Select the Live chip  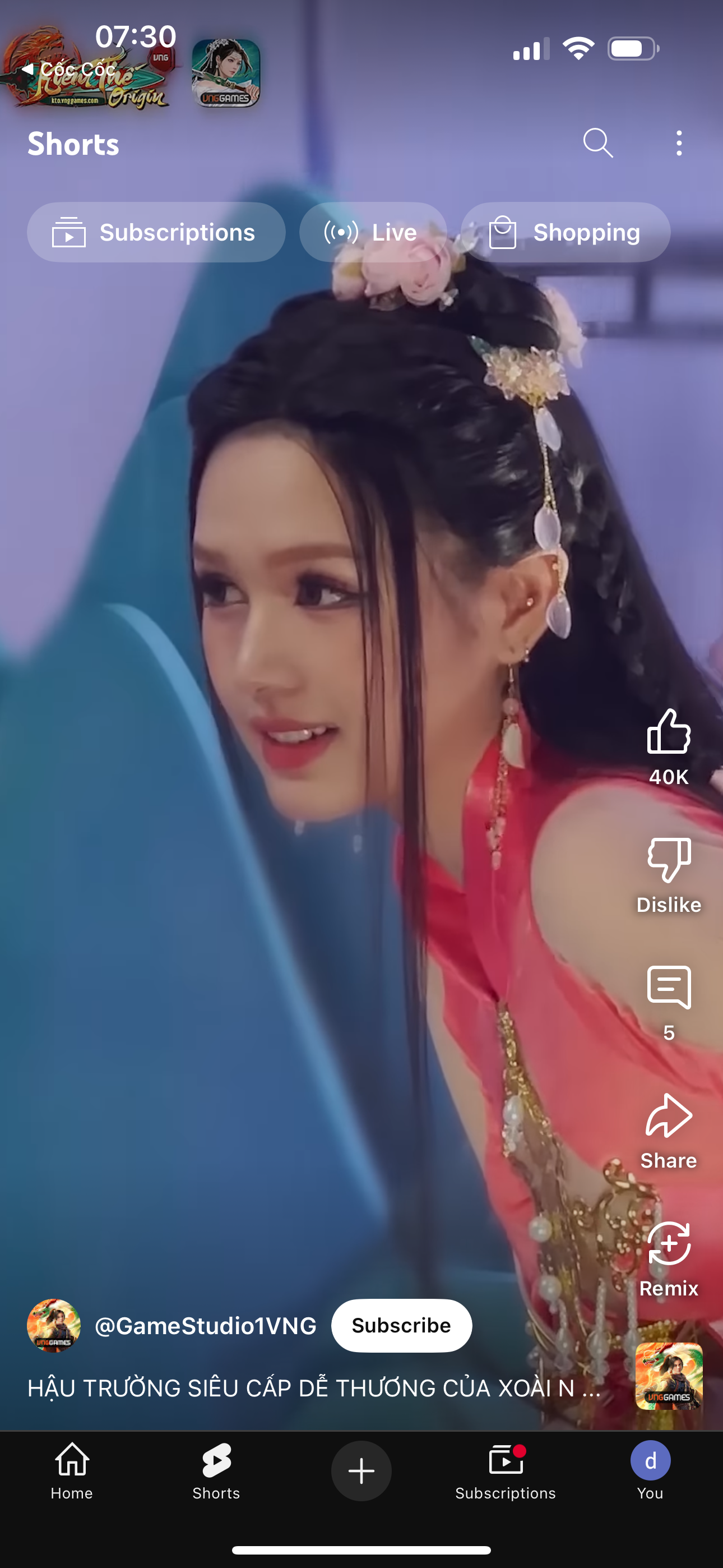(373, 233)
